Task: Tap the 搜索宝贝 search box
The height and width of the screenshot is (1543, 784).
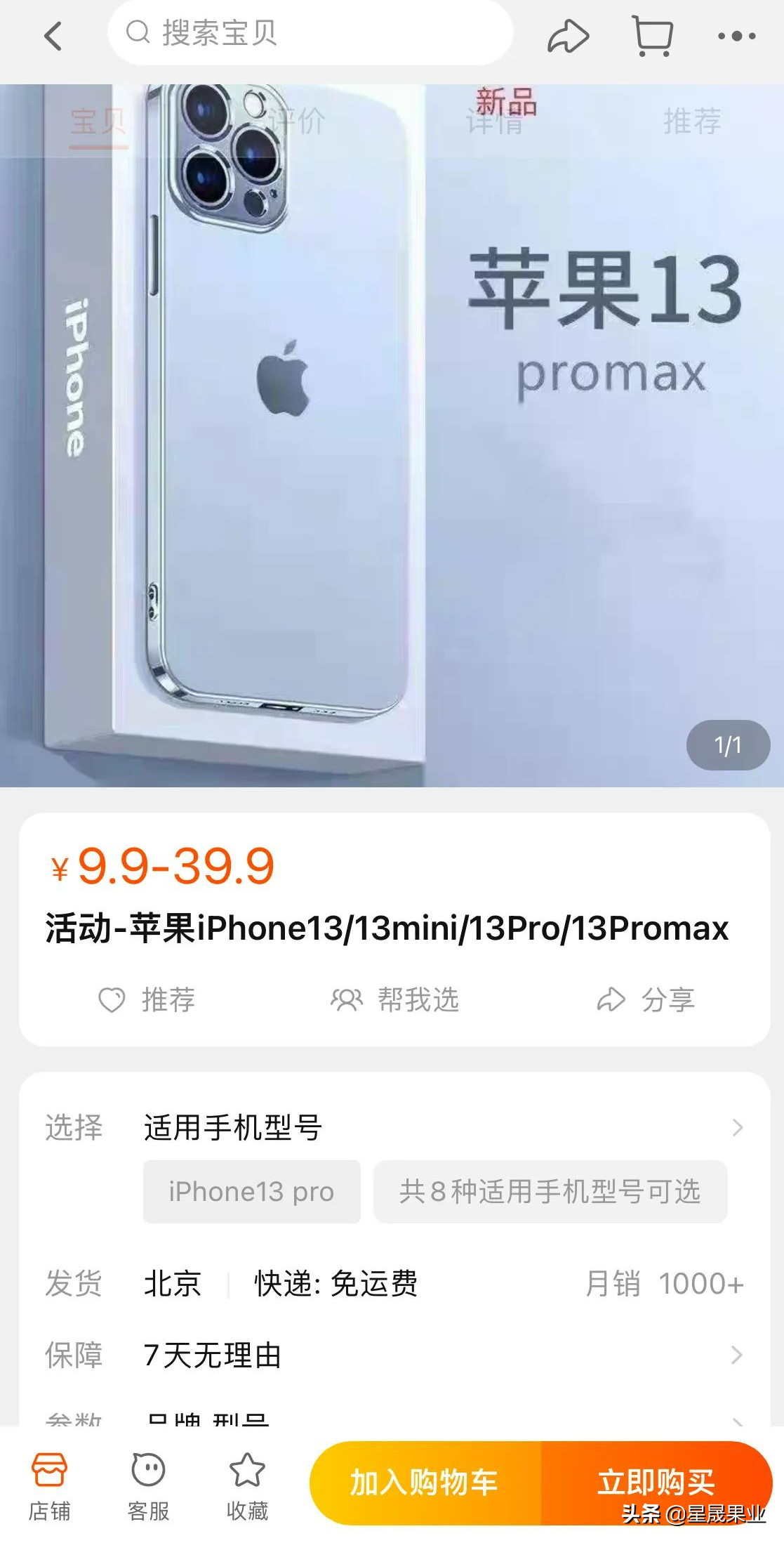Action: [x=309, y=33]
